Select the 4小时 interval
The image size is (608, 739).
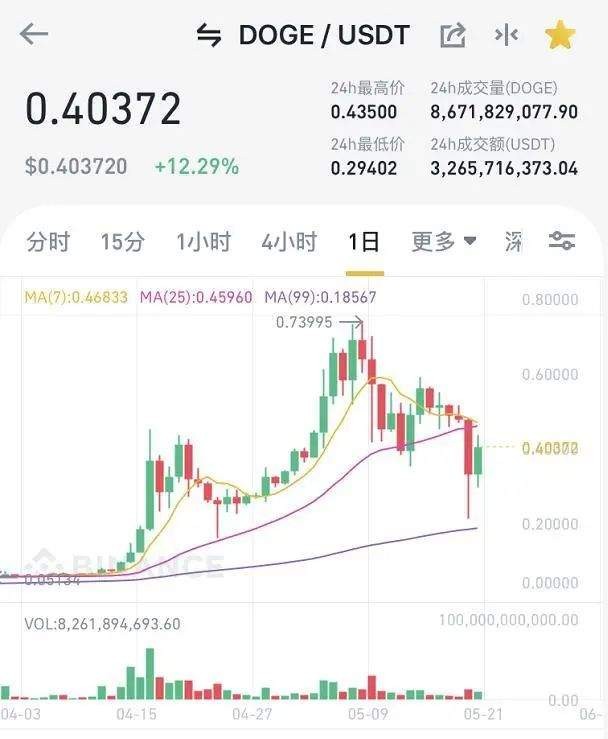click(289, 241)
